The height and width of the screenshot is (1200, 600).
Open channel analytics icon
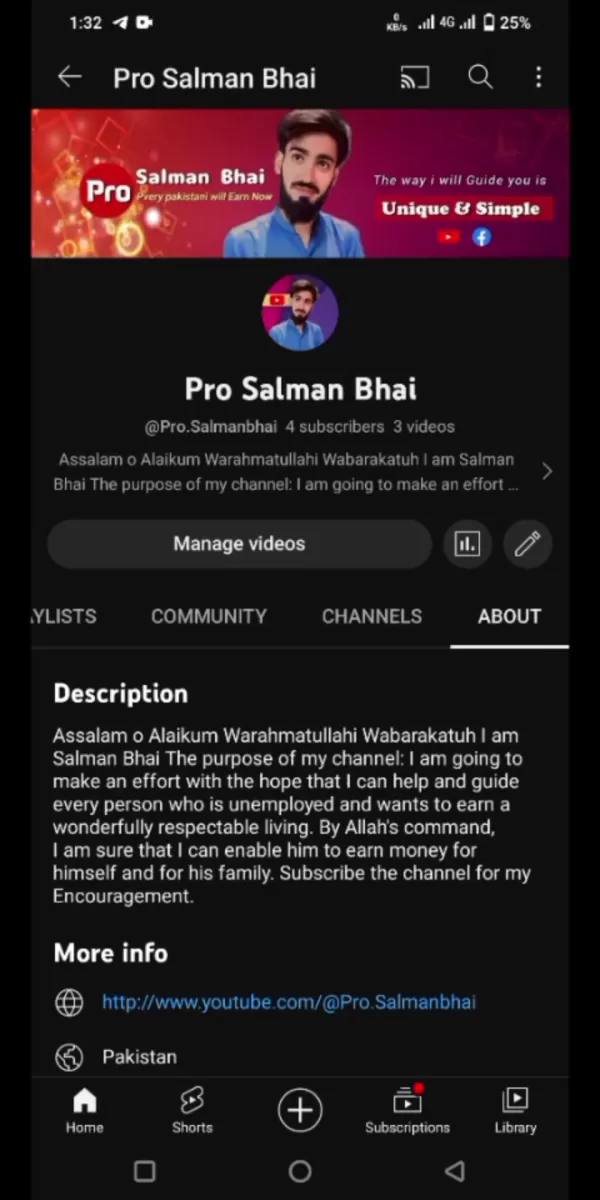[467, 544]
